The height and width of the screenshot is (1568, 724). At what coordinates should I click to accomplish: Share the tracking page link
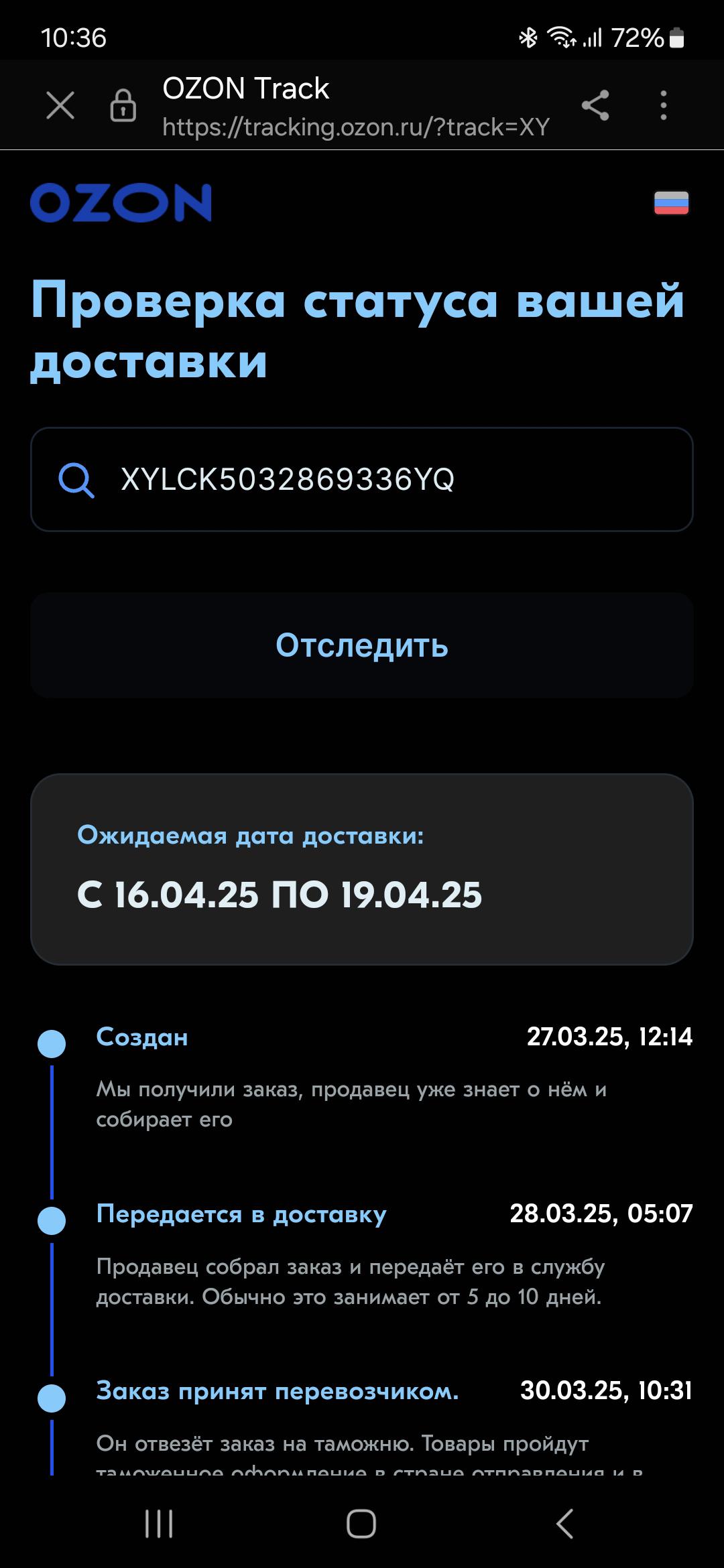click(595, 105)
